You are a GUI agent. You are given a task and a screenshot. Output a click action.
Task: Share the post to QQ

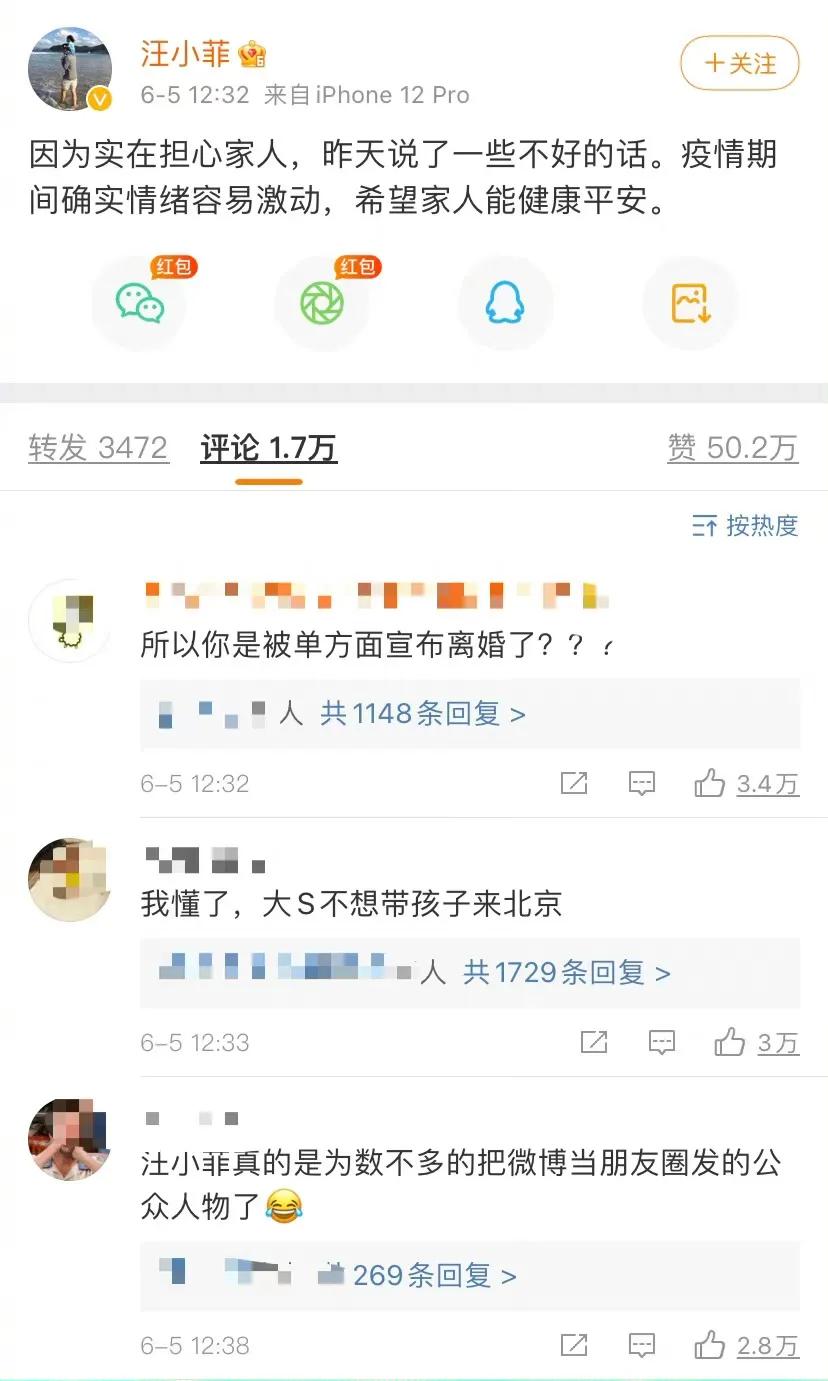[x=505, y=303]
